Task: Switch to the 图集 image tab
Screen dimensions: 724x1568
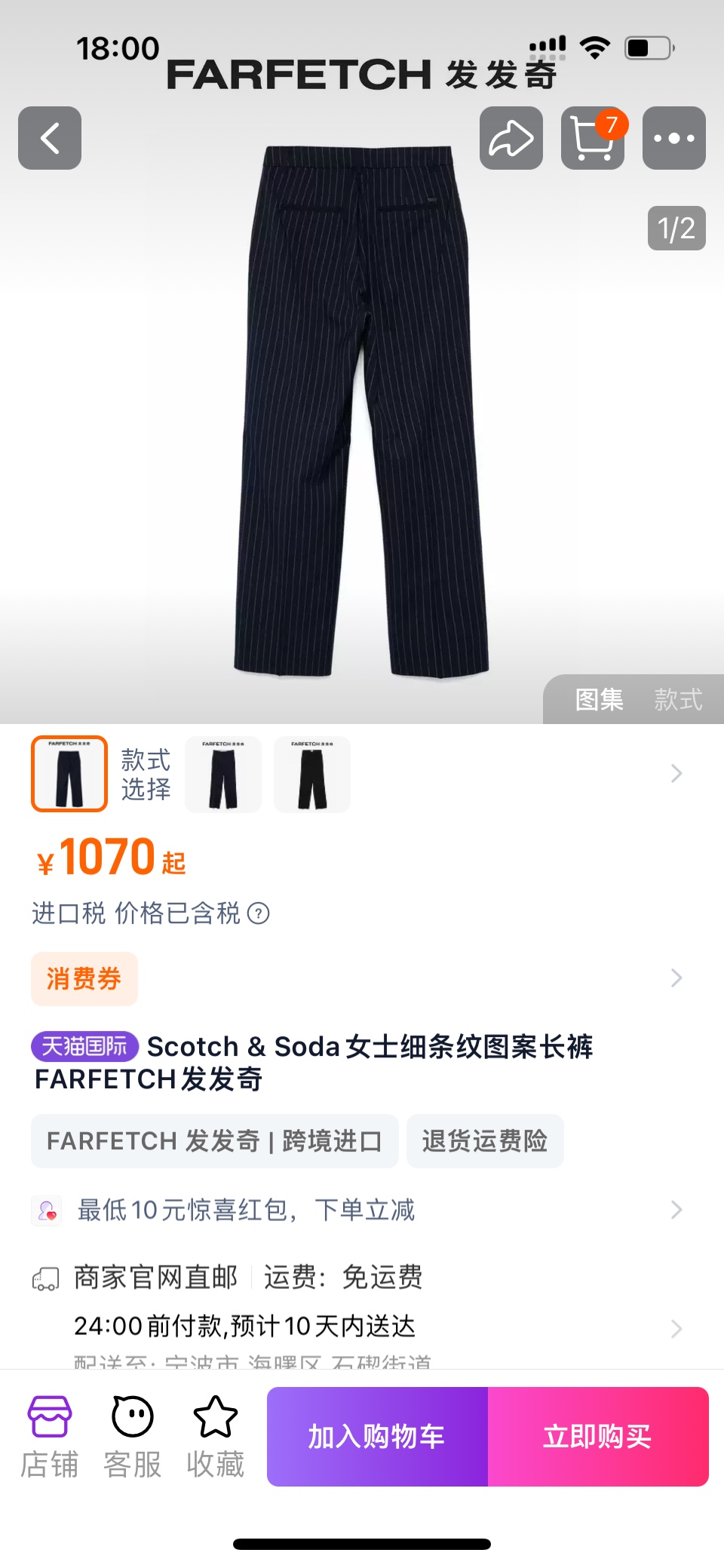Action: pos(599,699)
